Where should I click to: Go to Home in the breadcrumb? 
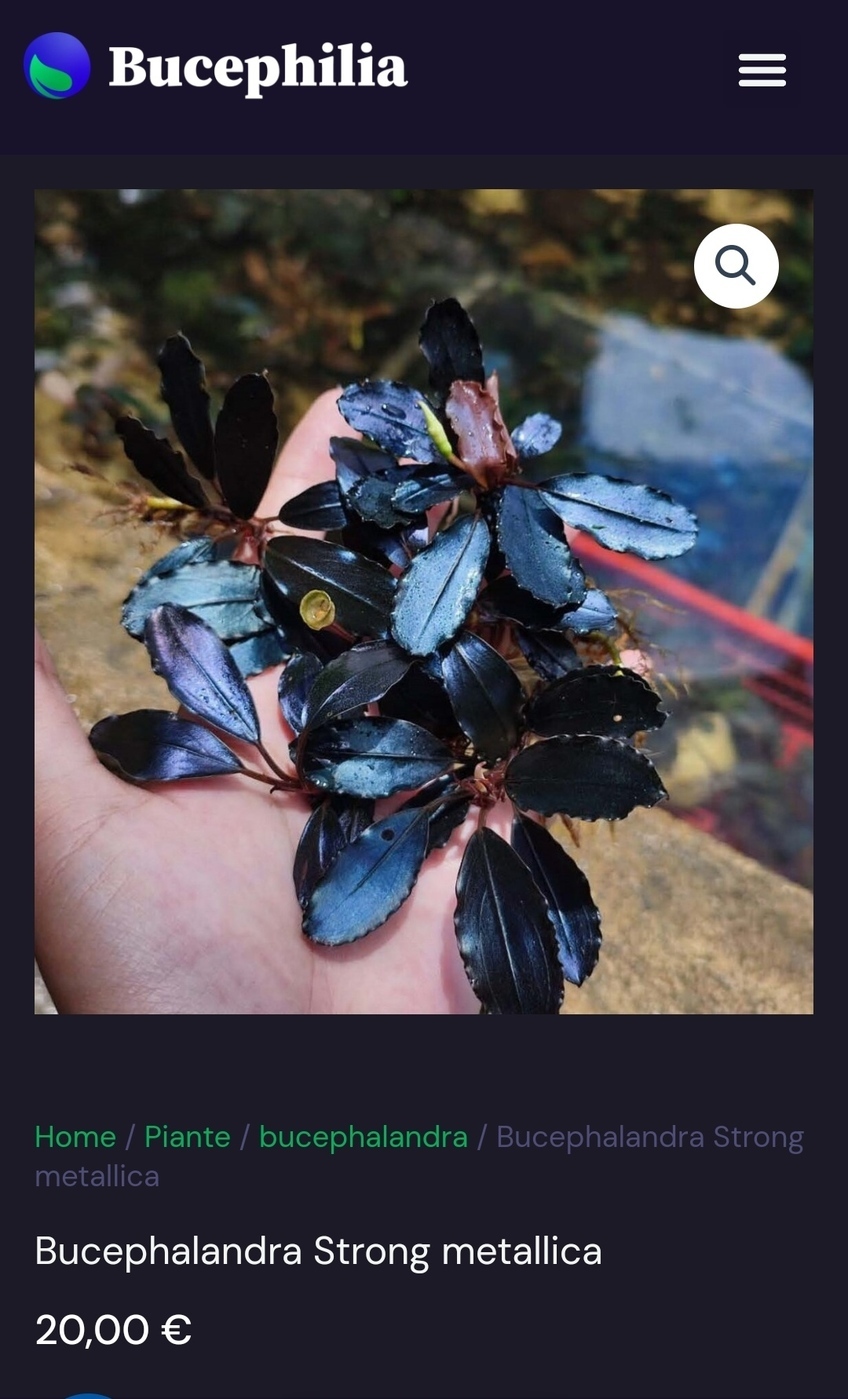75,1137
